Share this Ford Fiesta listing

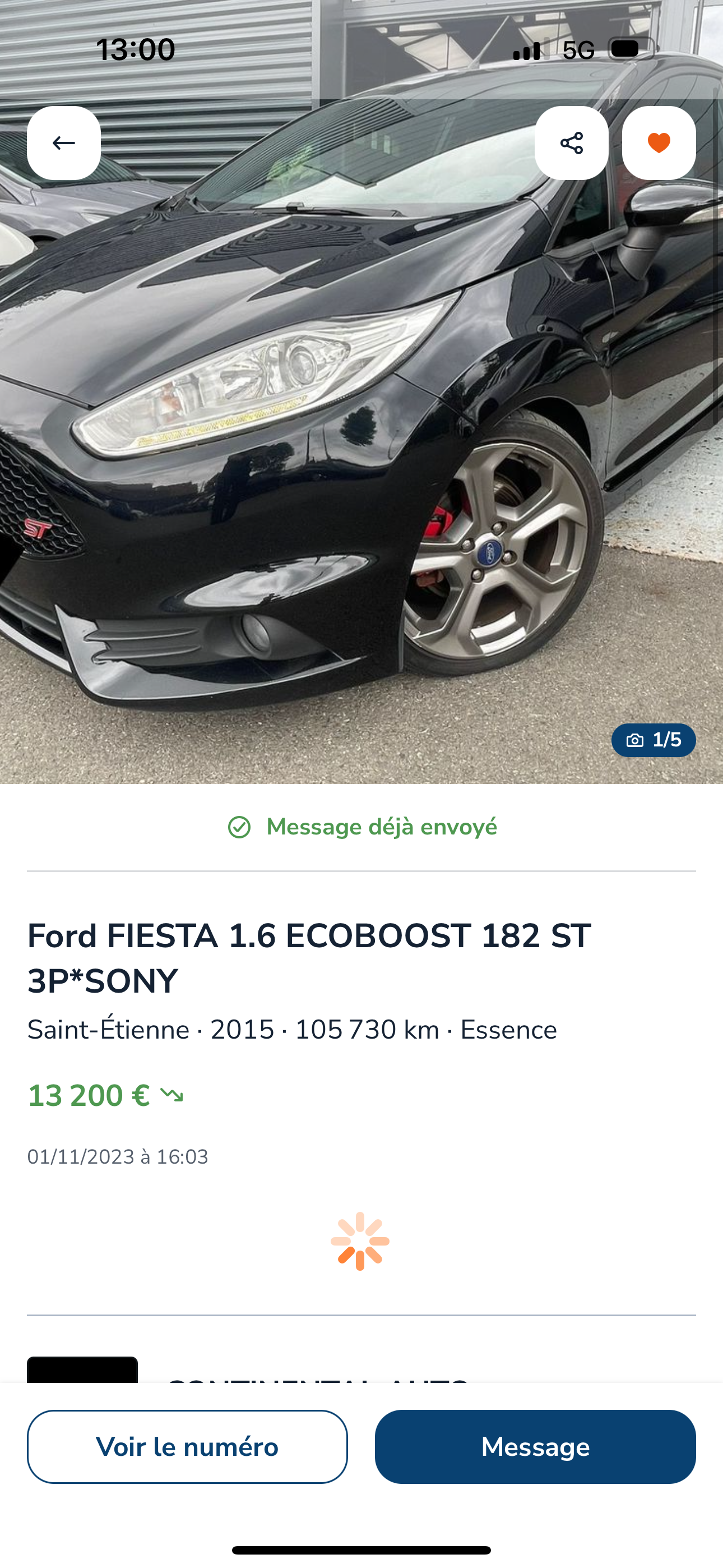572,143
